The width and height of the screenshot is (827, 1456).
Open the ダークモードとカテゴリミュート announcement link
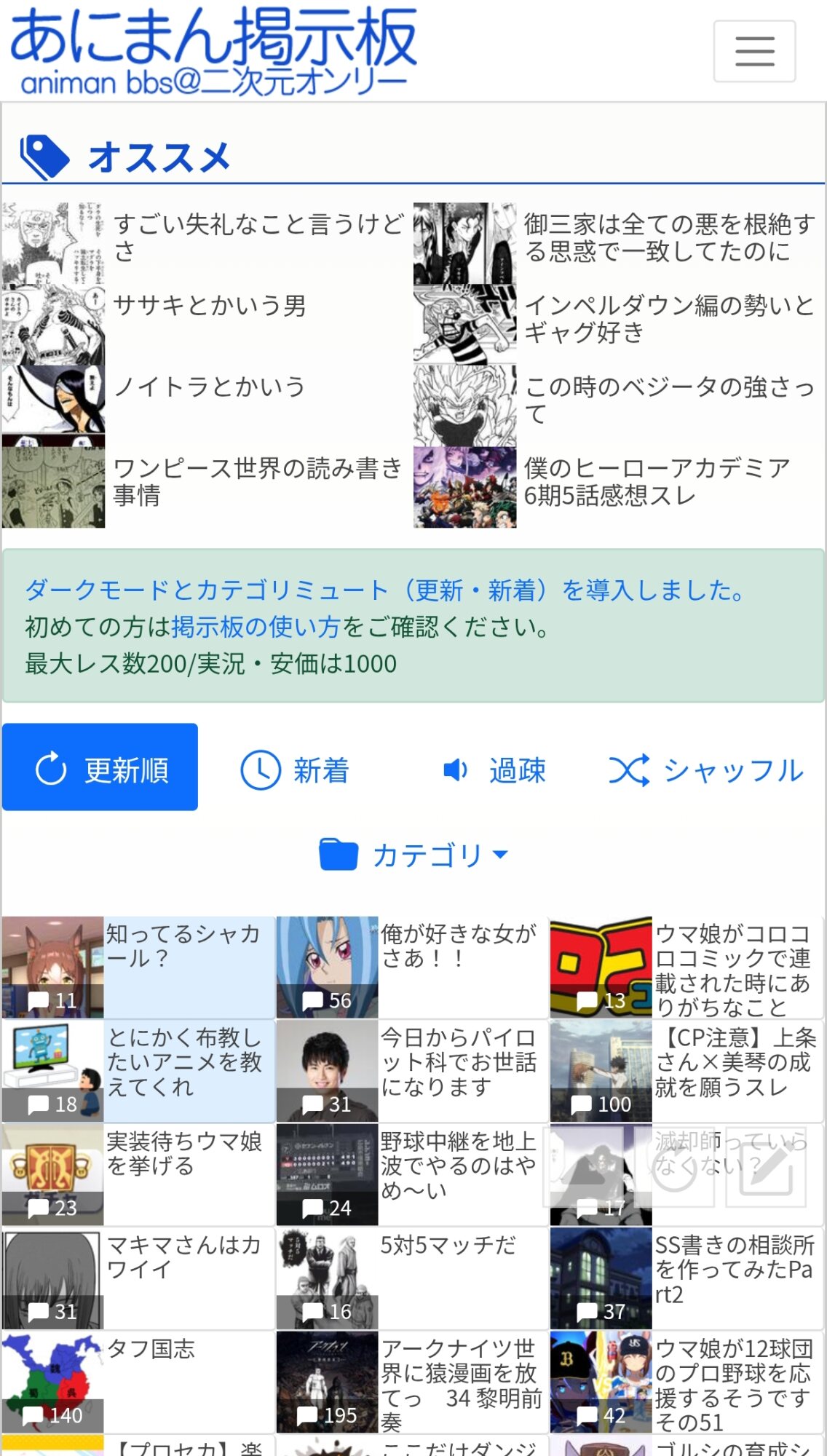(x=384, y=590)
